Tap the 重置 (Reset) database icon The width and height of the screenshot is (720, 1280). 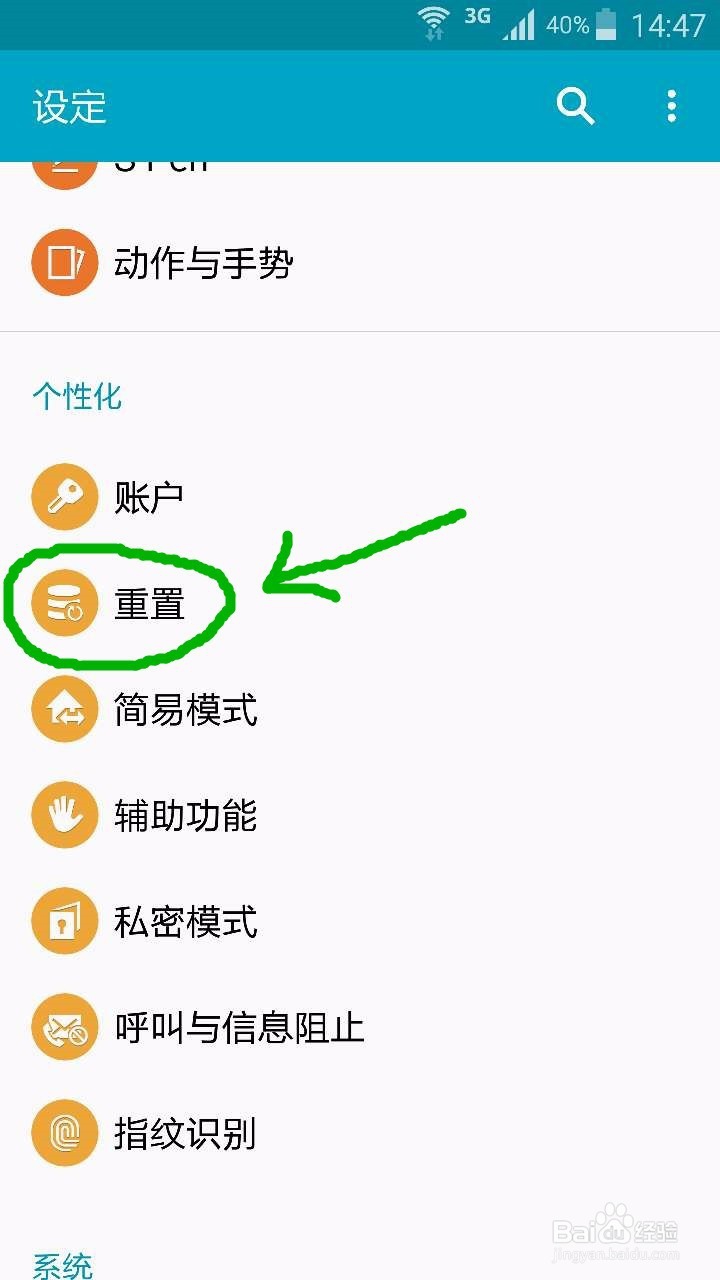[64, 602]
